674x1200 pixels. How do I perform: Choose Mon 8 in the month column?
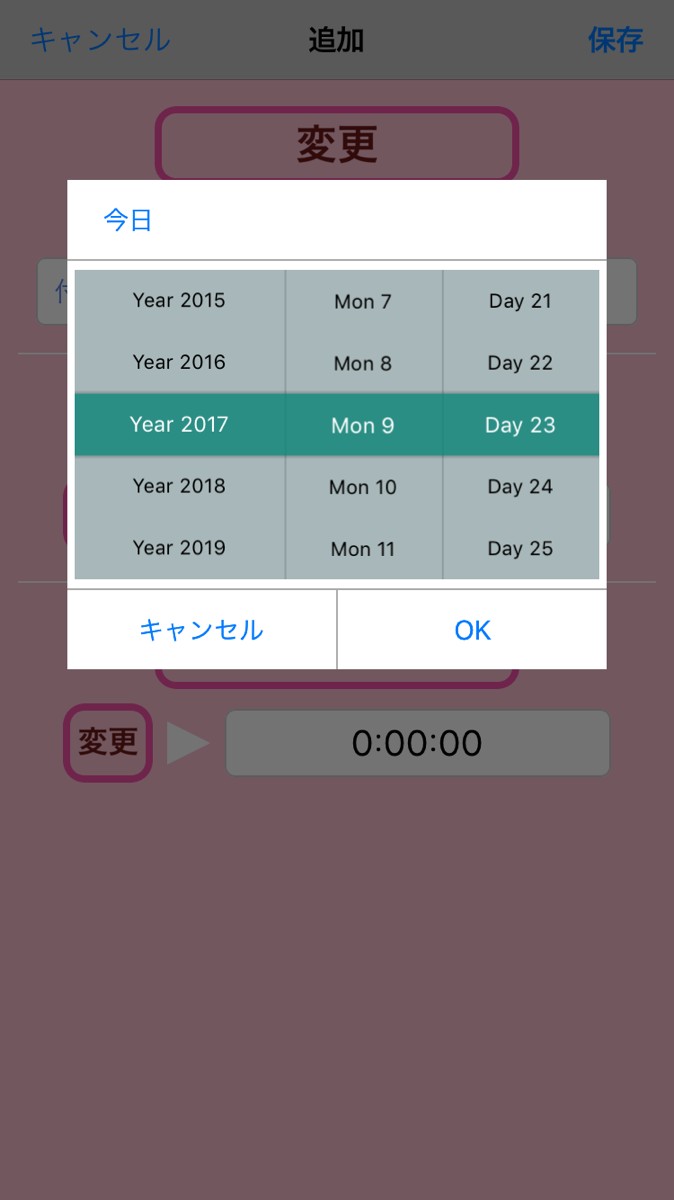click(363, 363)
